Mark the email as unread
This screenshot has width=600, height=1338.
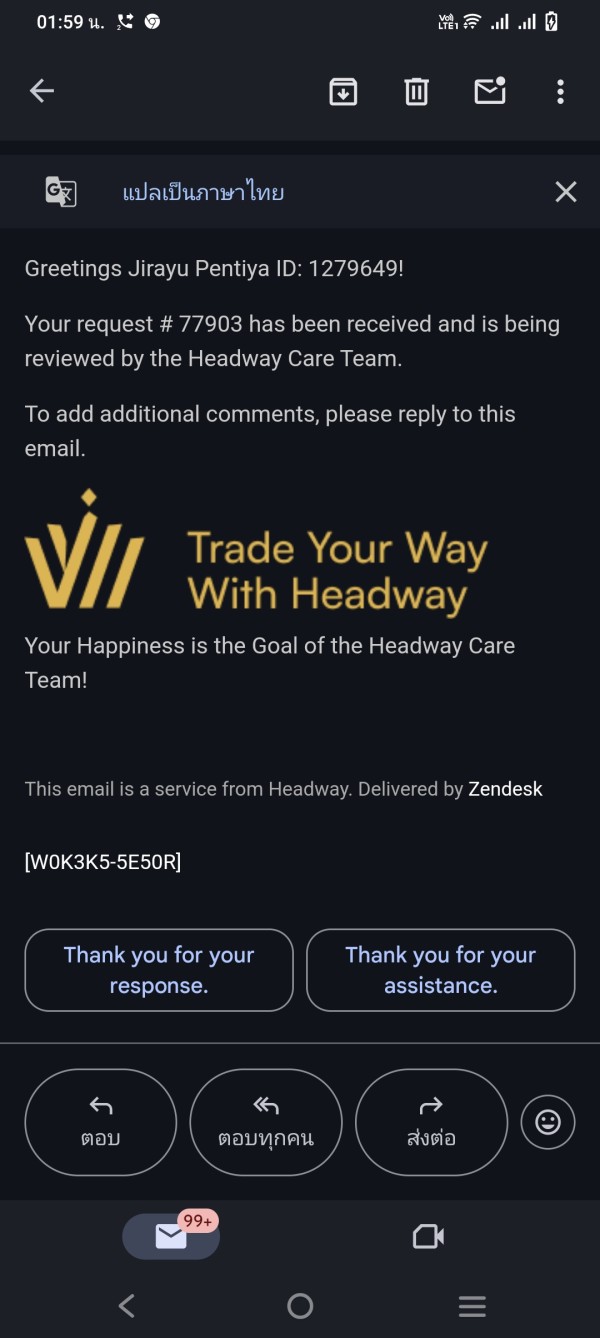(x=490, y=91)
